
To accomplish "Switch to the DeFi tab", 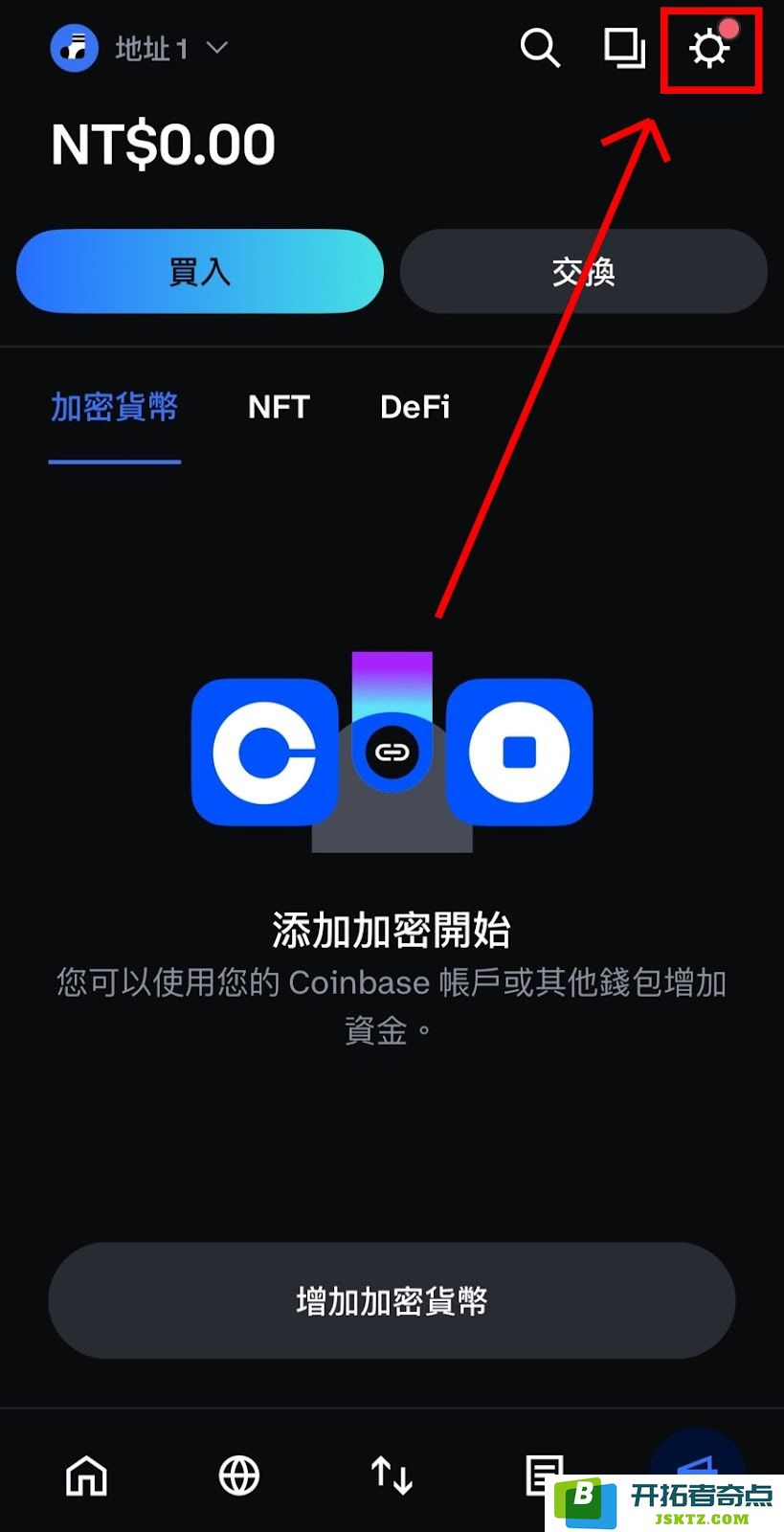I will (x=414, y=407).
